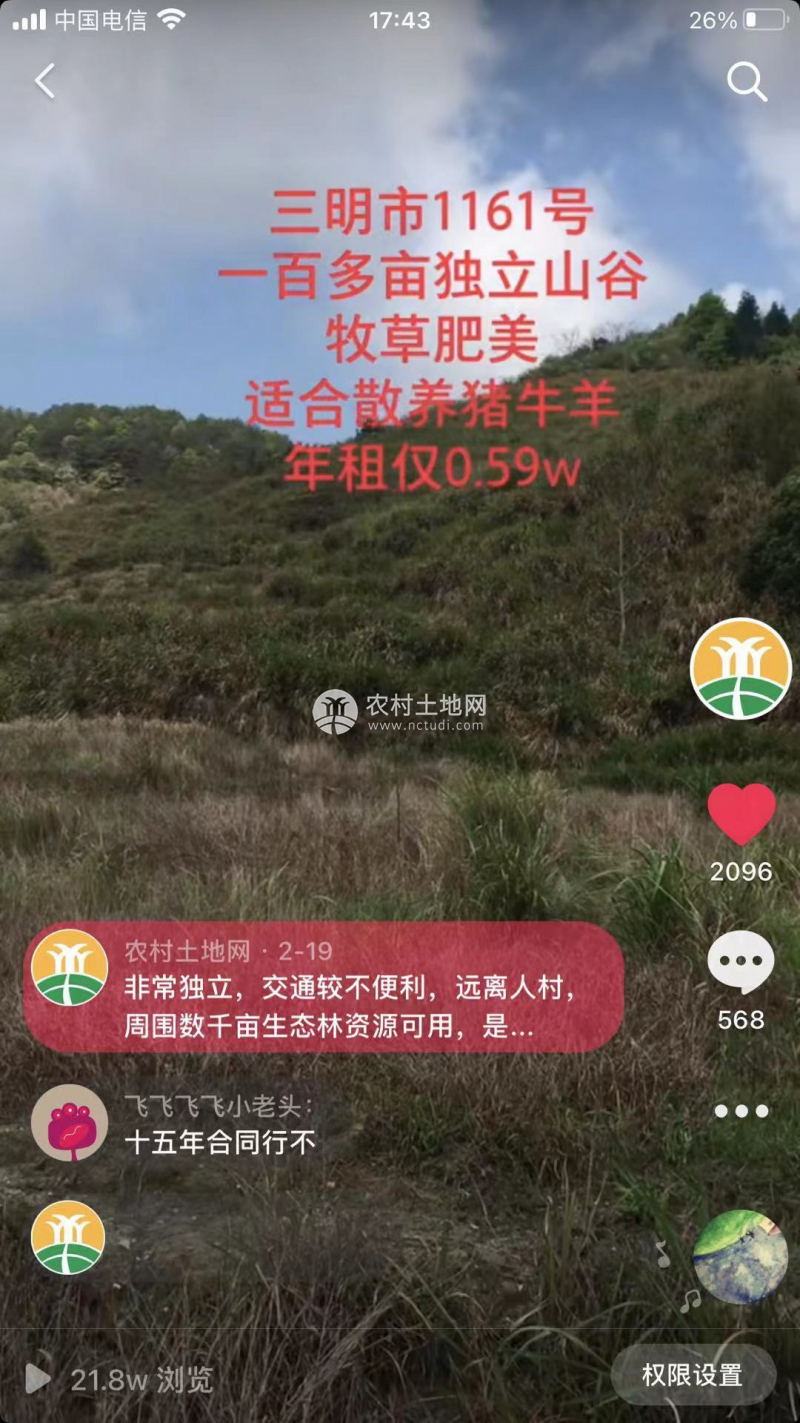Go back using the top-left arrow
The width and height of the screenshot is (800, 1423).
[45, 82]
